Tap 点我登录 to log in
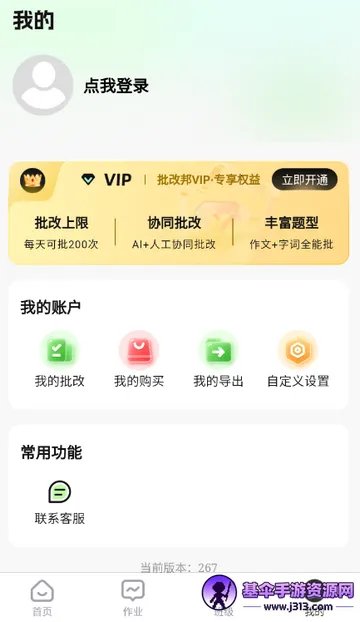 point(116,86)
